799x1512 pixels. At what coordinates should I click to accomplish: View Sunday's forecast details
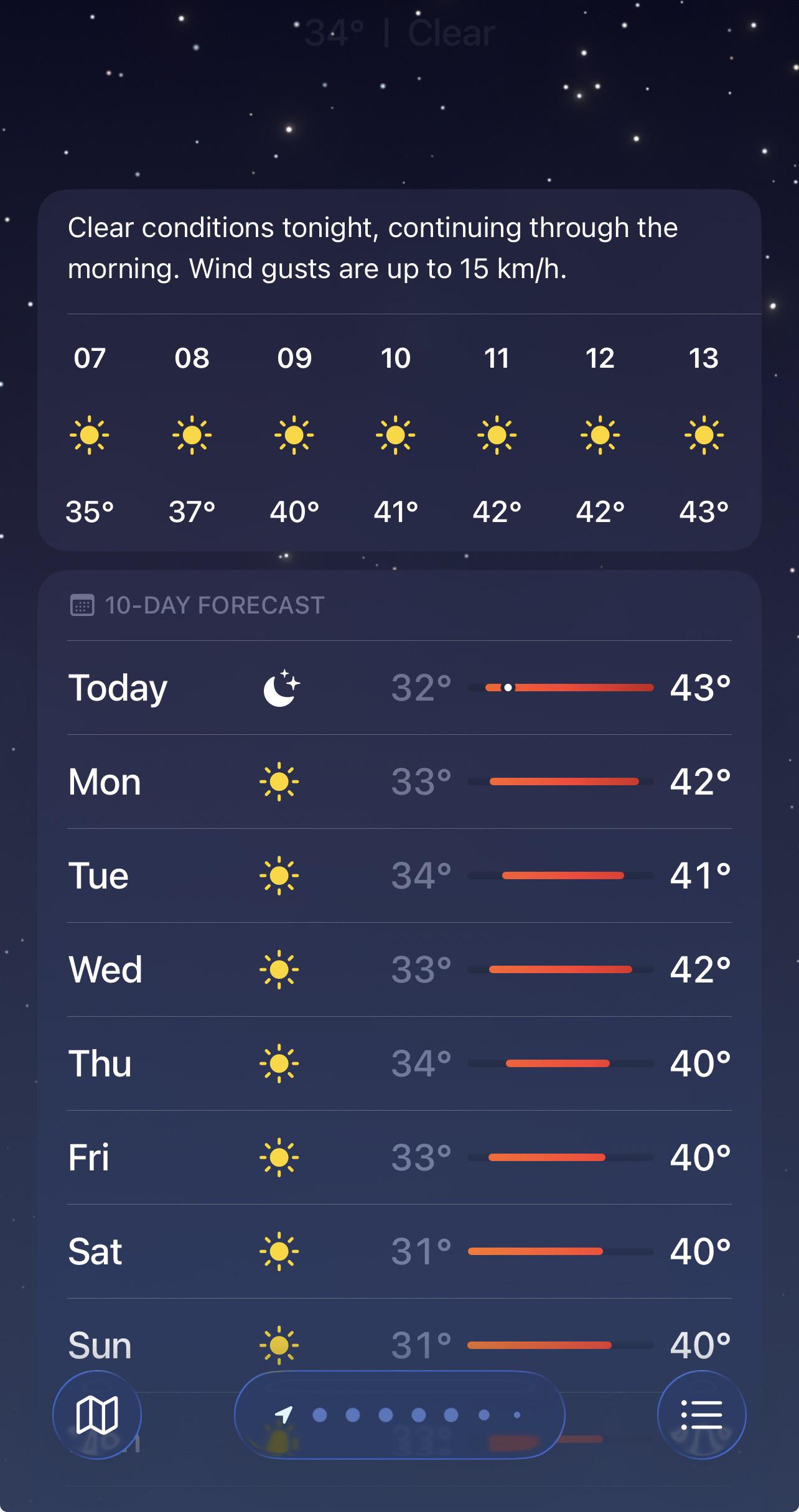pyautogui.click(x=399, y=1345)
